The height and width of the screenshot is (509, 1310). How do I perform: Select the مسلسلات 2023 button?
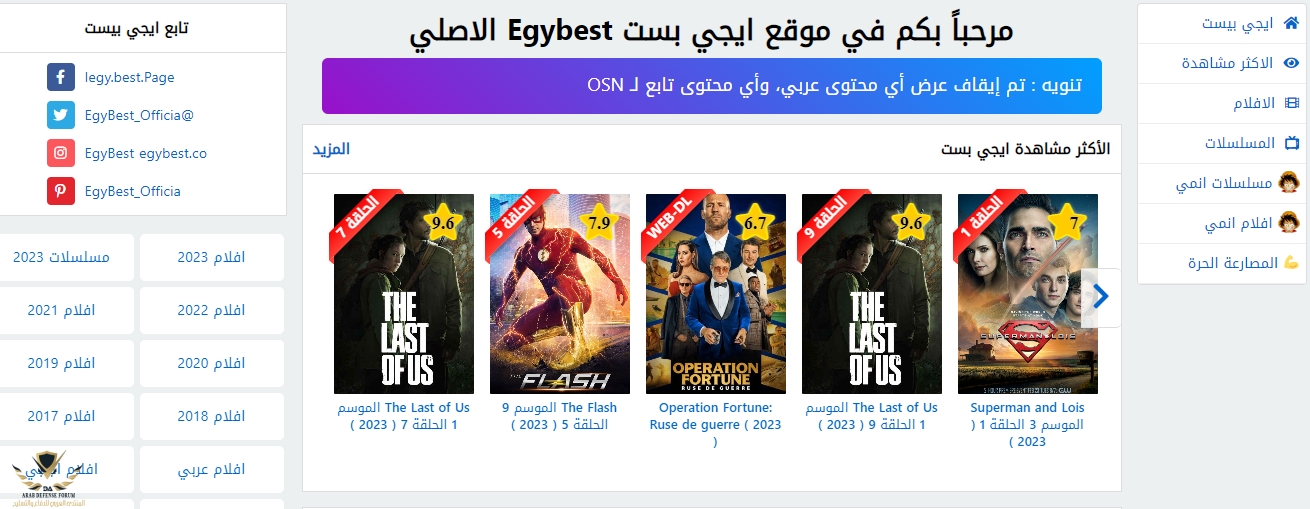point(62,257)
